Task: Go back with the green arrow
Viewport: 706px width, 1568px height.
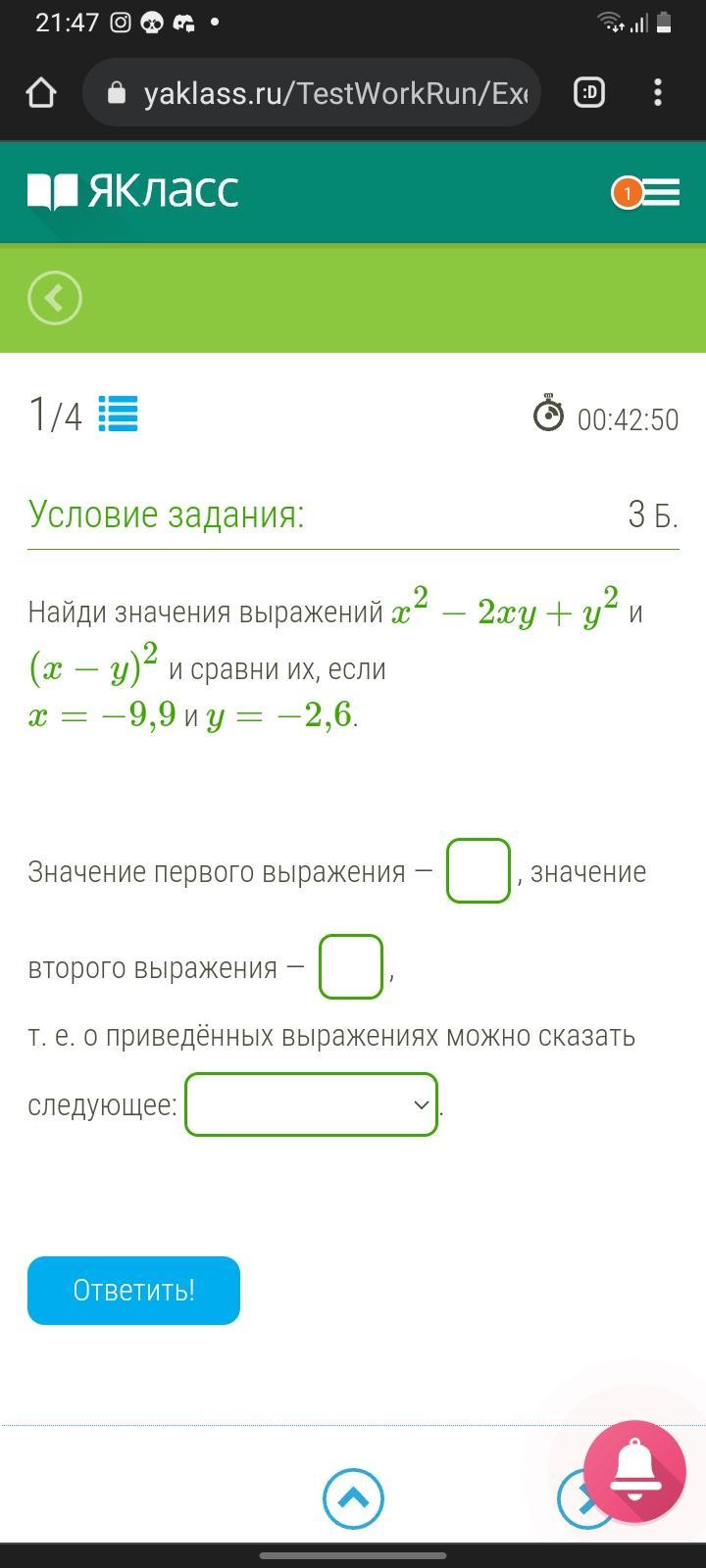Action: pos(55,298)
